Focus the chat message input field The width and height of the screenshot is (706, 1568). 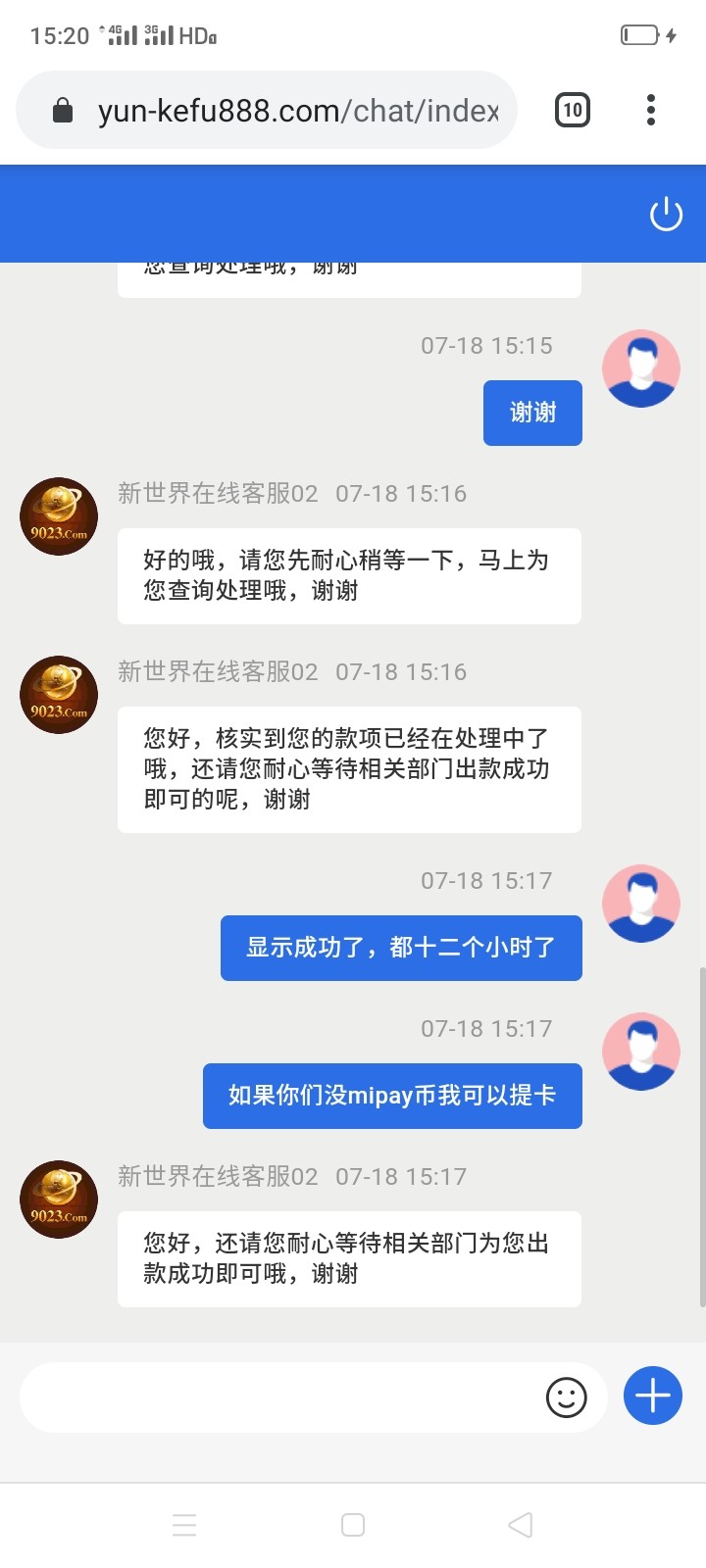click(275, 1397)
